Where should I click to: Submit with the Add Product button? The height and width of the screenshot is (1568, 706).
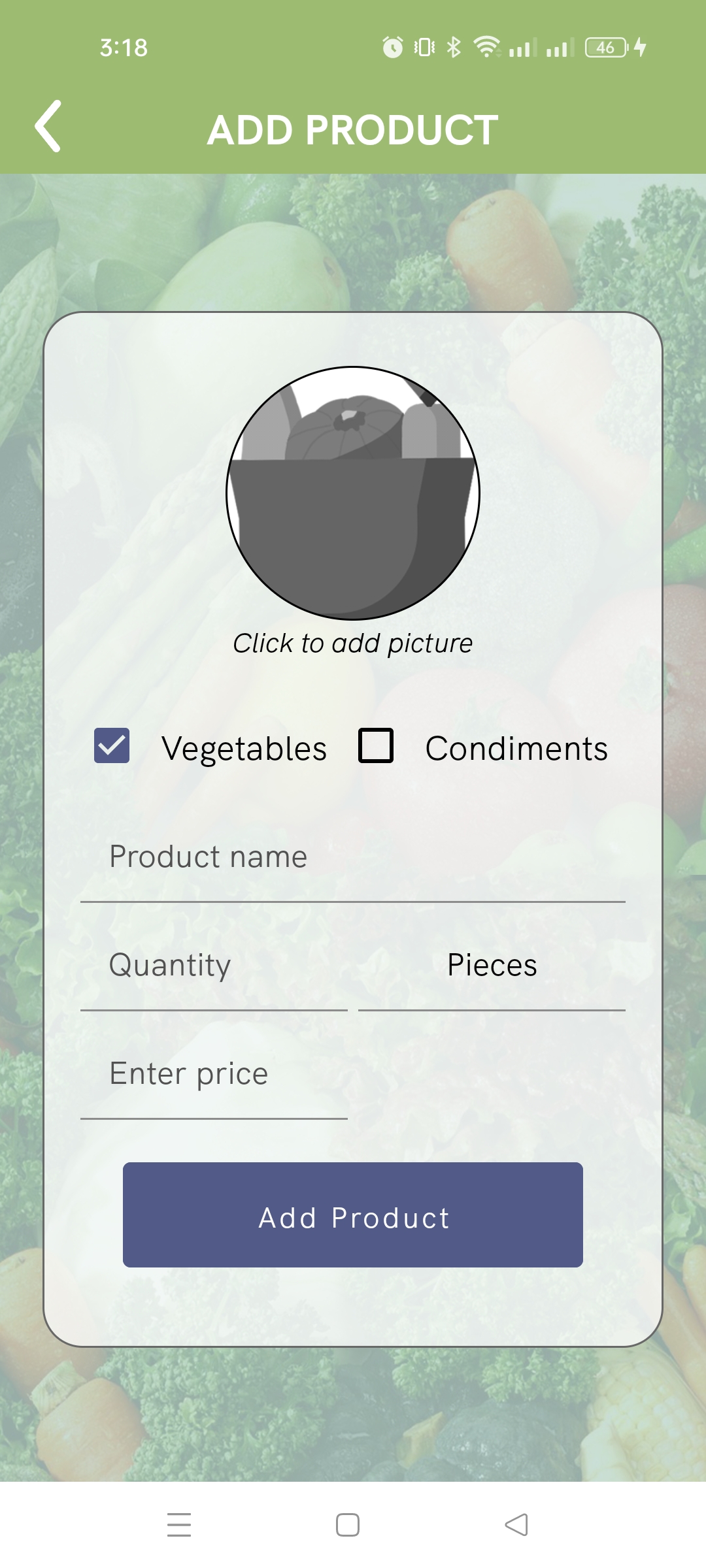click(x=353, y=1215)
